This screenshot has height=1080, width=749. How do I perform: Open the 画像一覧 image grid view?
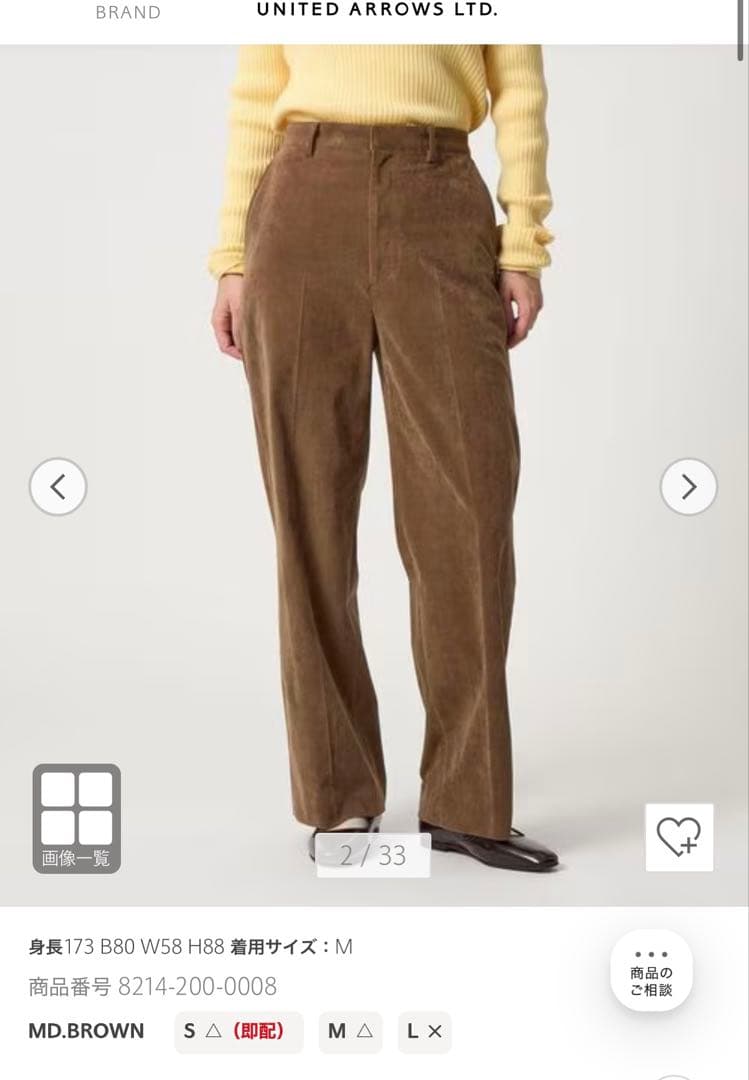point(76,820)
